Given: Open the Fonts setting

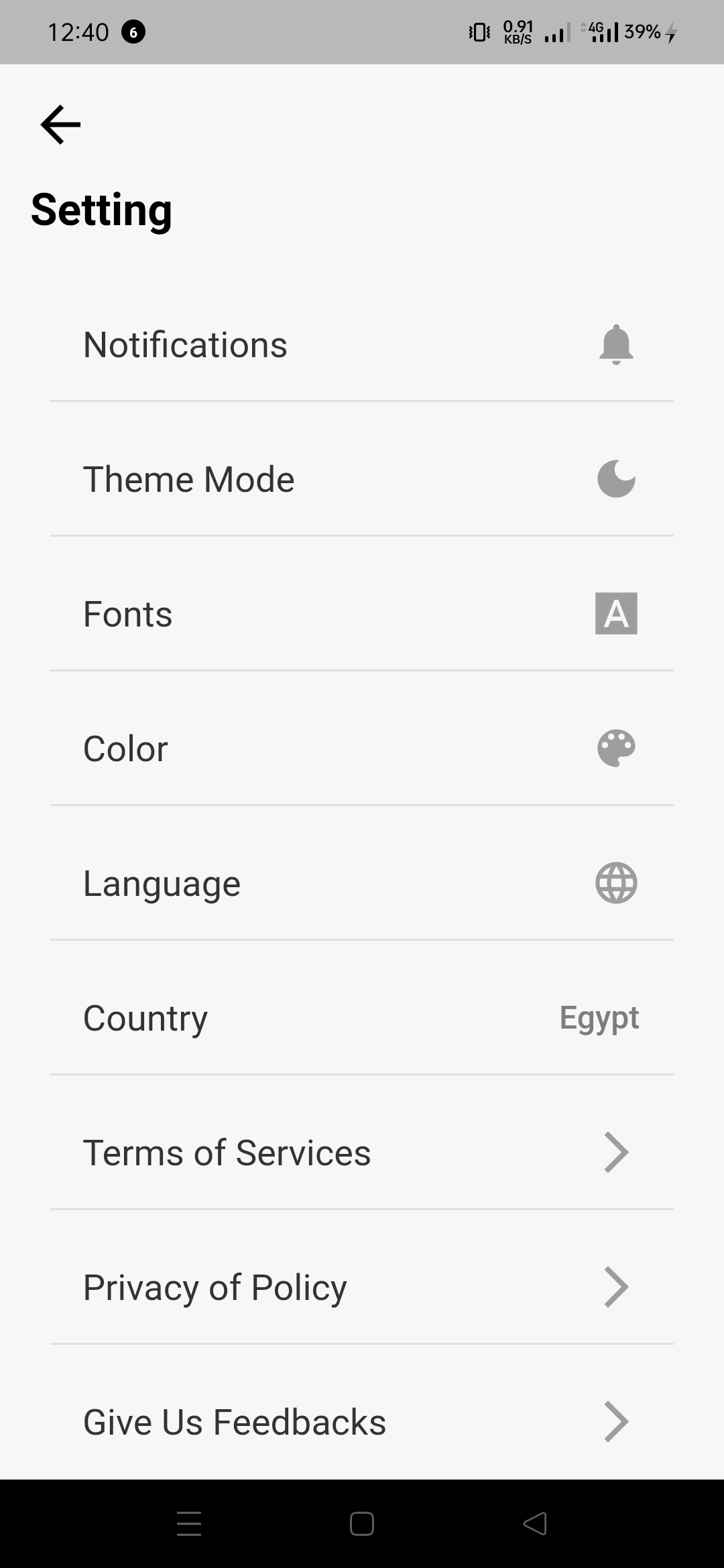Looking at the screenshot, I should [x=362, y=614].
